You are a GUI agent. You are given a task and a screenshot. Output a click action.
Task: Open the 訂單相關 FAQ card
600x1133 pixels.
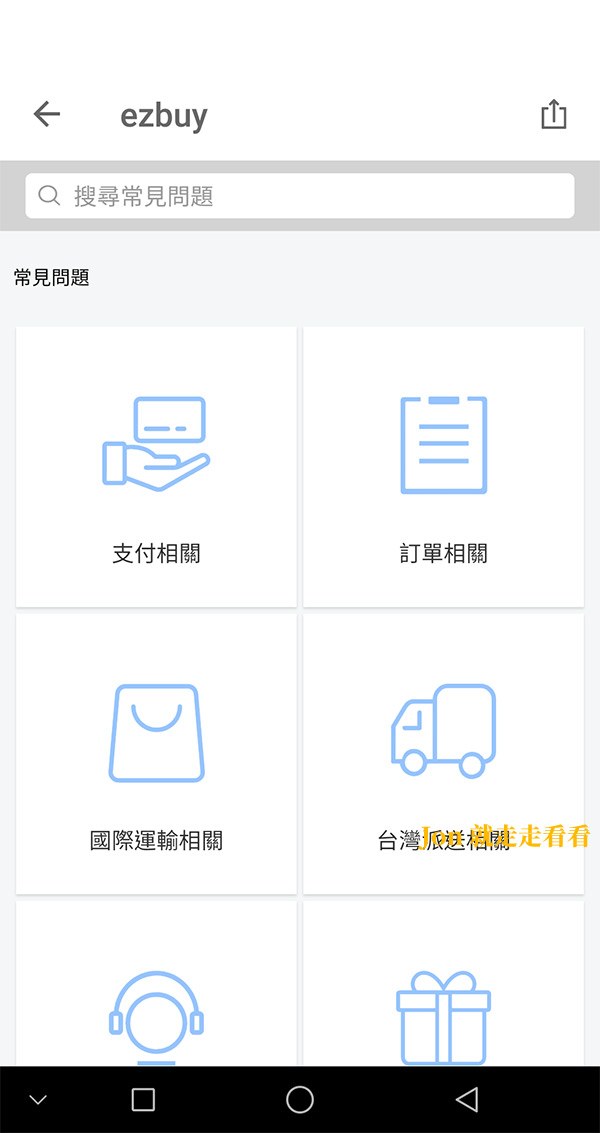pyautogui.click(x=443, y=467)
